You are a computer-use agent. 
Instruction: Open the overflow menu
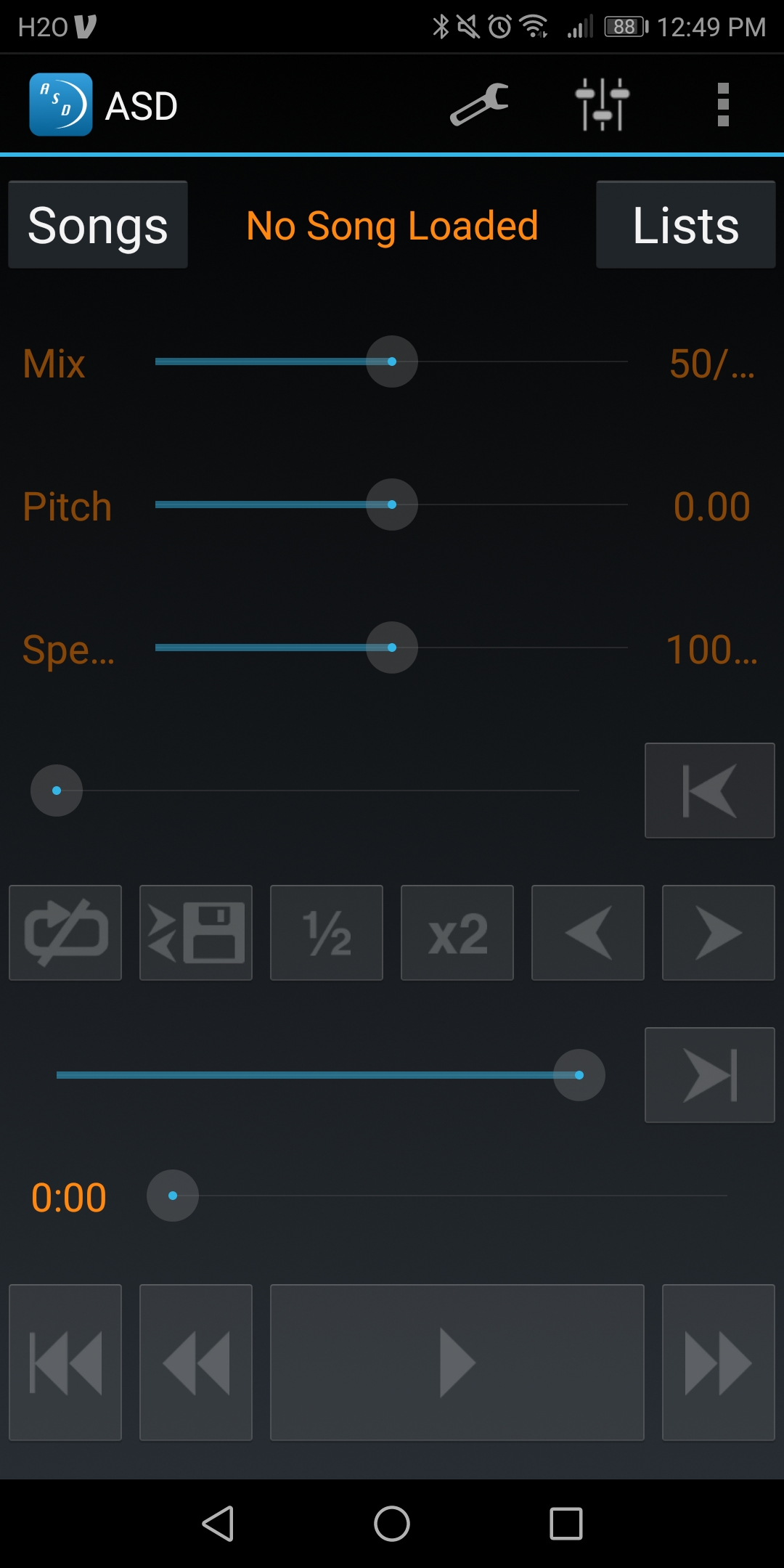click(723, 105)
